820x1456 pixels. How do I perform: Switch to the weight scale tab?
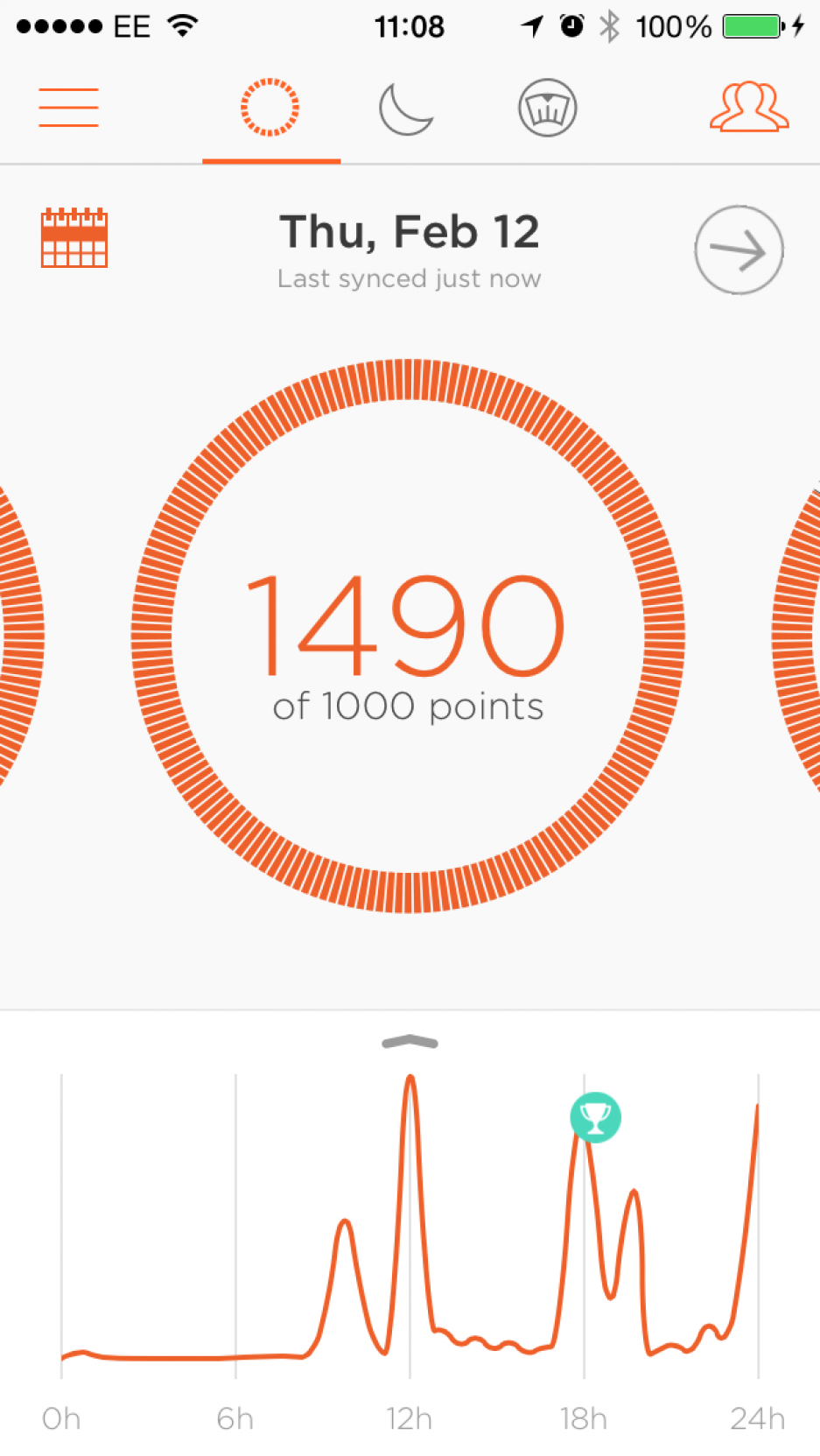547,109
